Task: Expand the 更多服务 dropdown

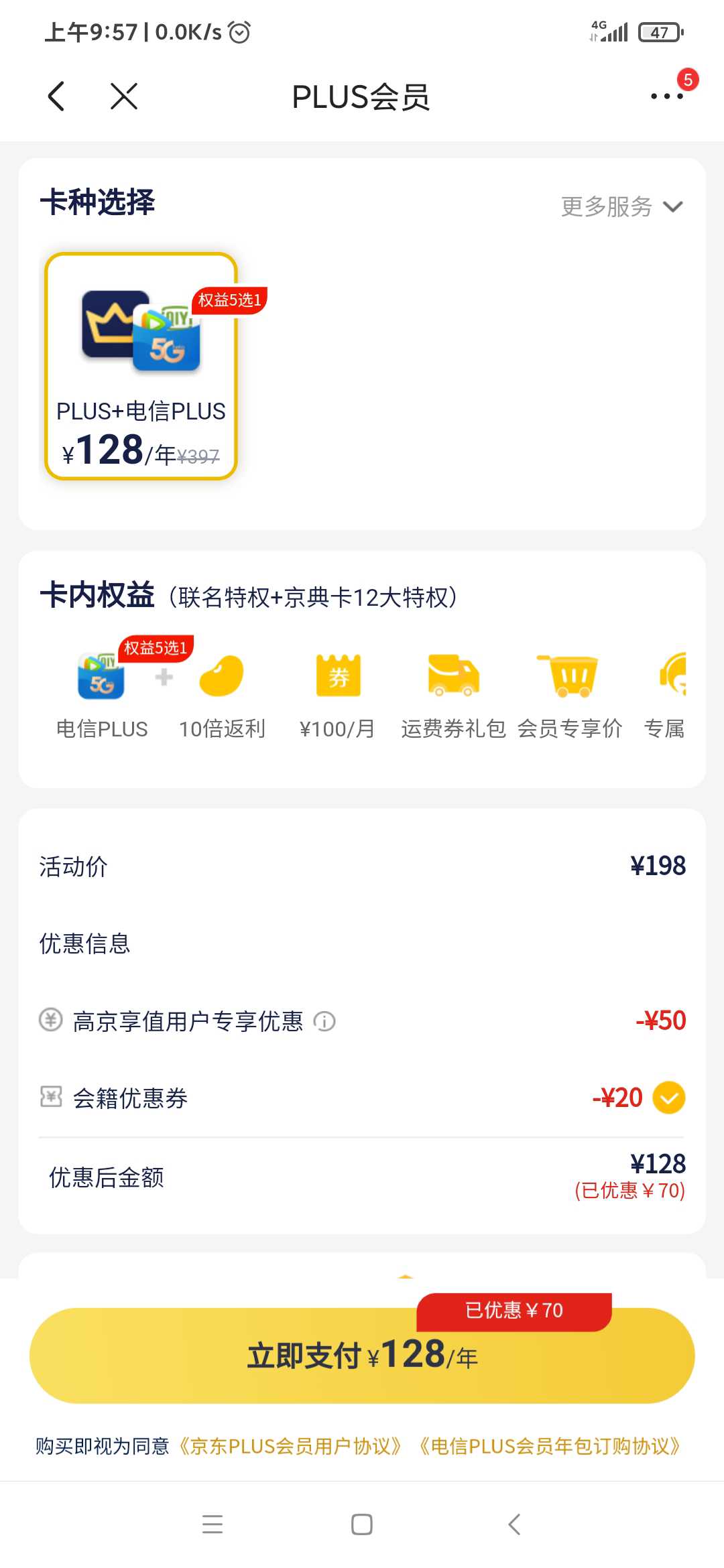Action: [x=621, y=206]
